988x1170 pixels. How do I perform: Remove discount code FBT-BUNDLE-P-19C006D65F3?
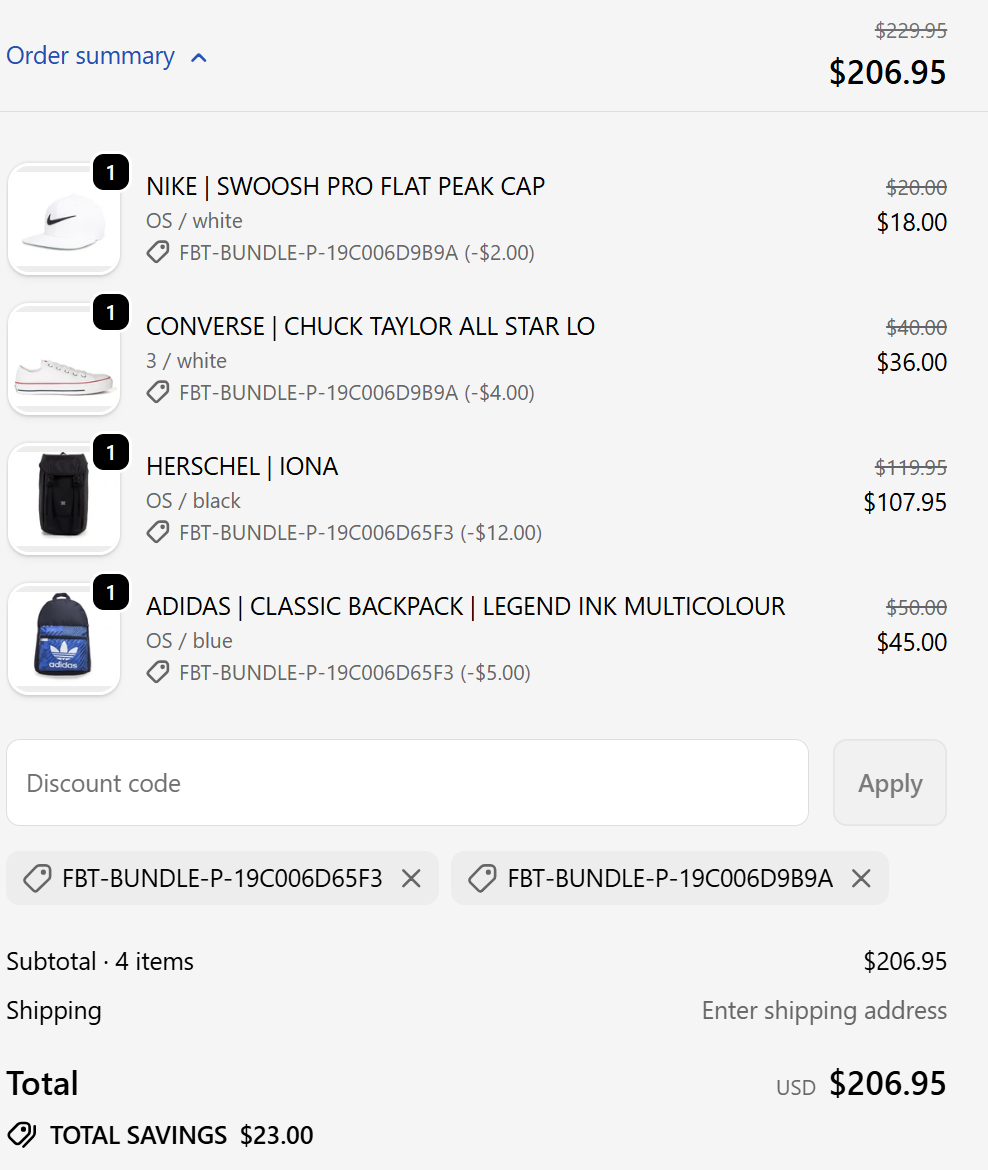point(411,879)
